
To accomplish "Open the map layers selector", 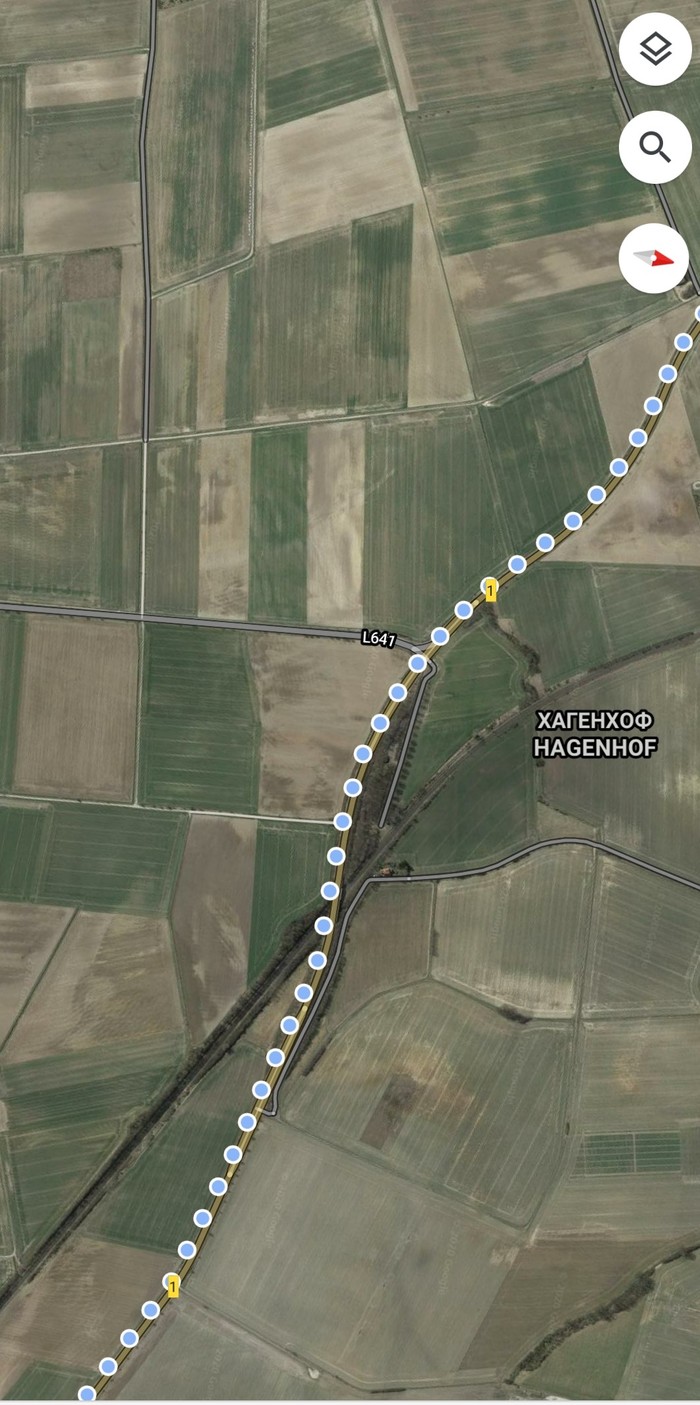I will coord(655,49).
